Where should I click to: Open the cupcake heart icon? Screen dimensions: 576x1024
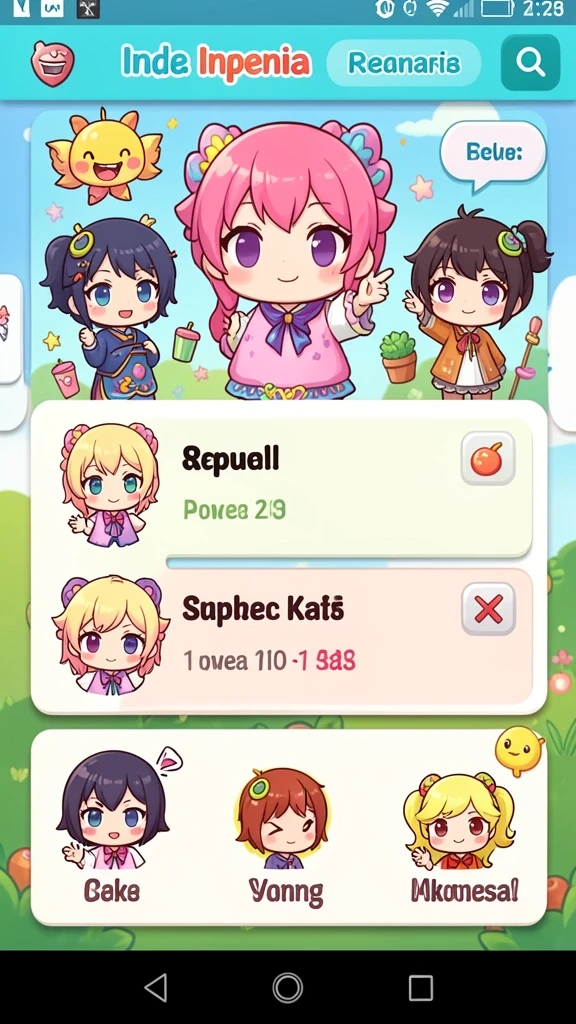53,63
